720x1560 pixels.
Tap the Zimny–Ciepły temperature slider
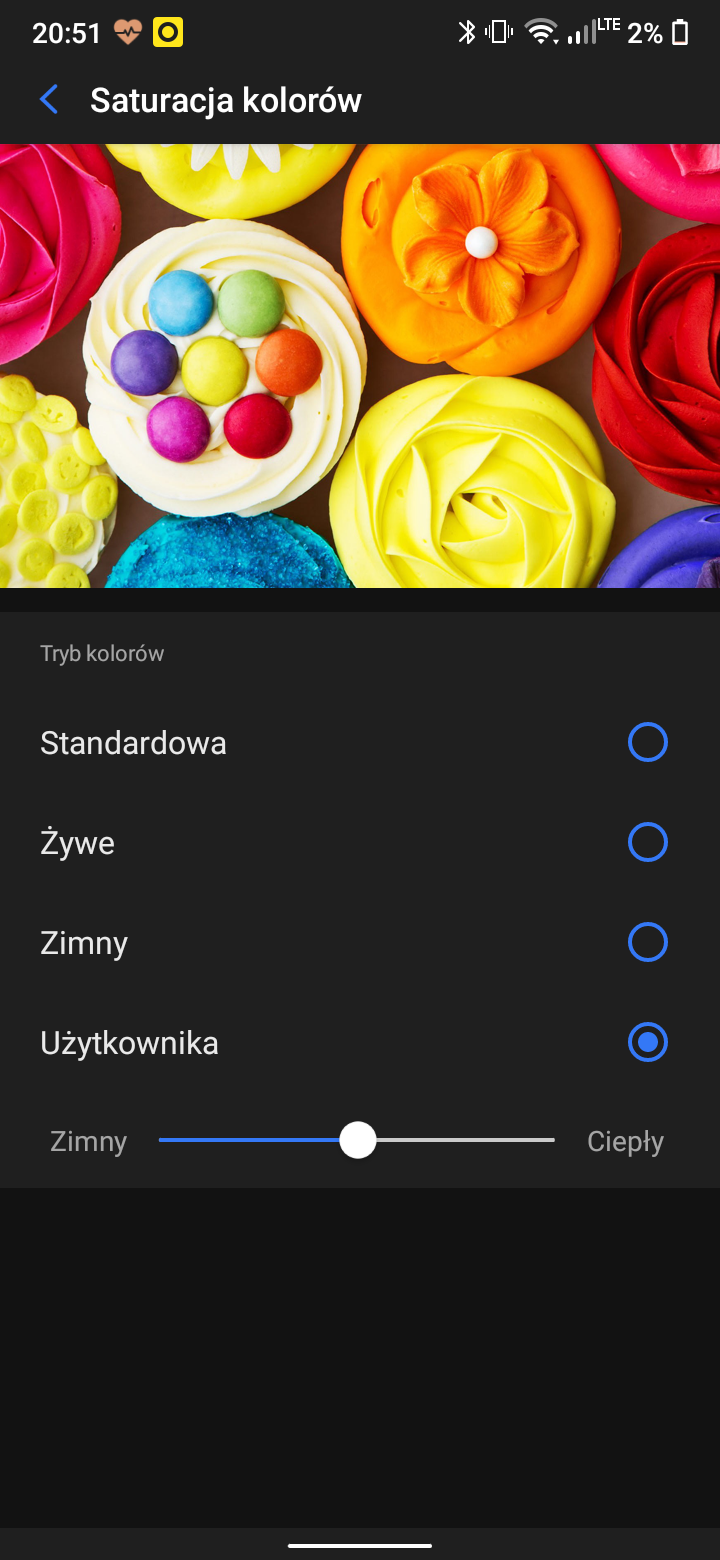(357, 1140)
